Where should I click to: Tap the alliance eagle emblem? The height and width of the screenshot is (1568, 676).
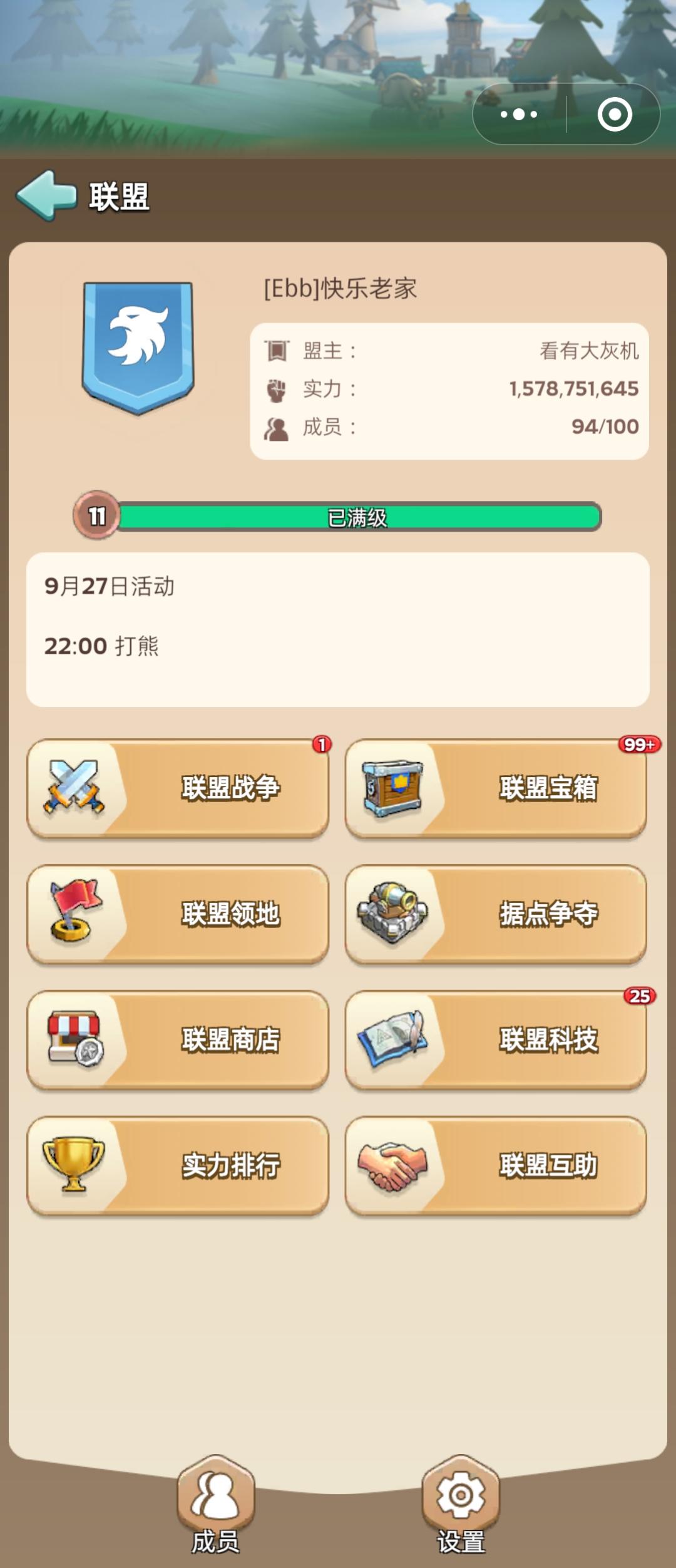pos(138,348)
